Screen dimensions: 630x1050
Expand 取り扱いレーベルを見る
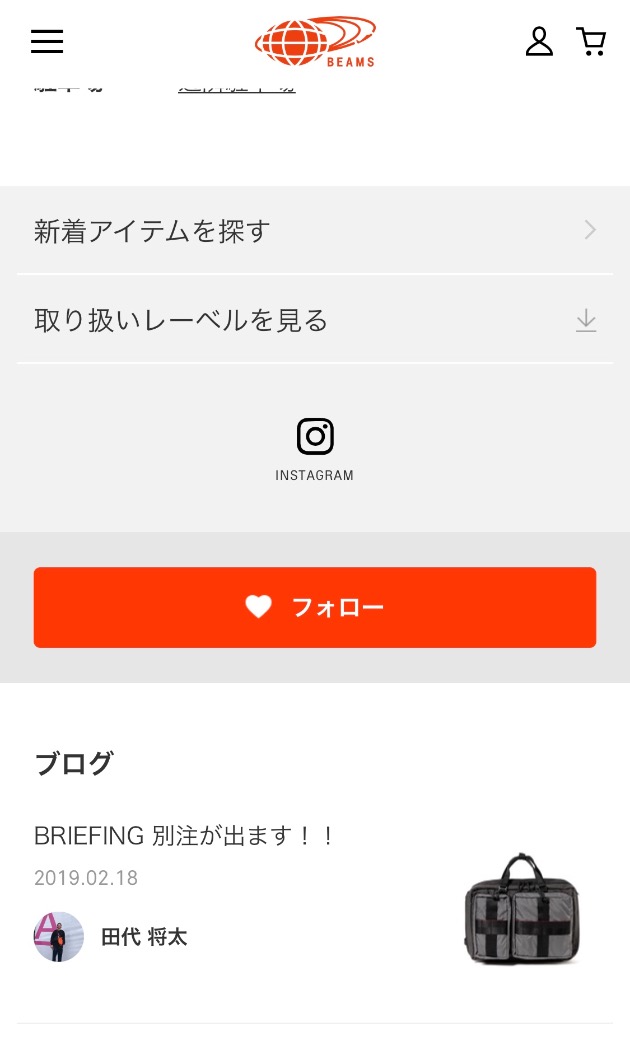click(x=315, y=319)
